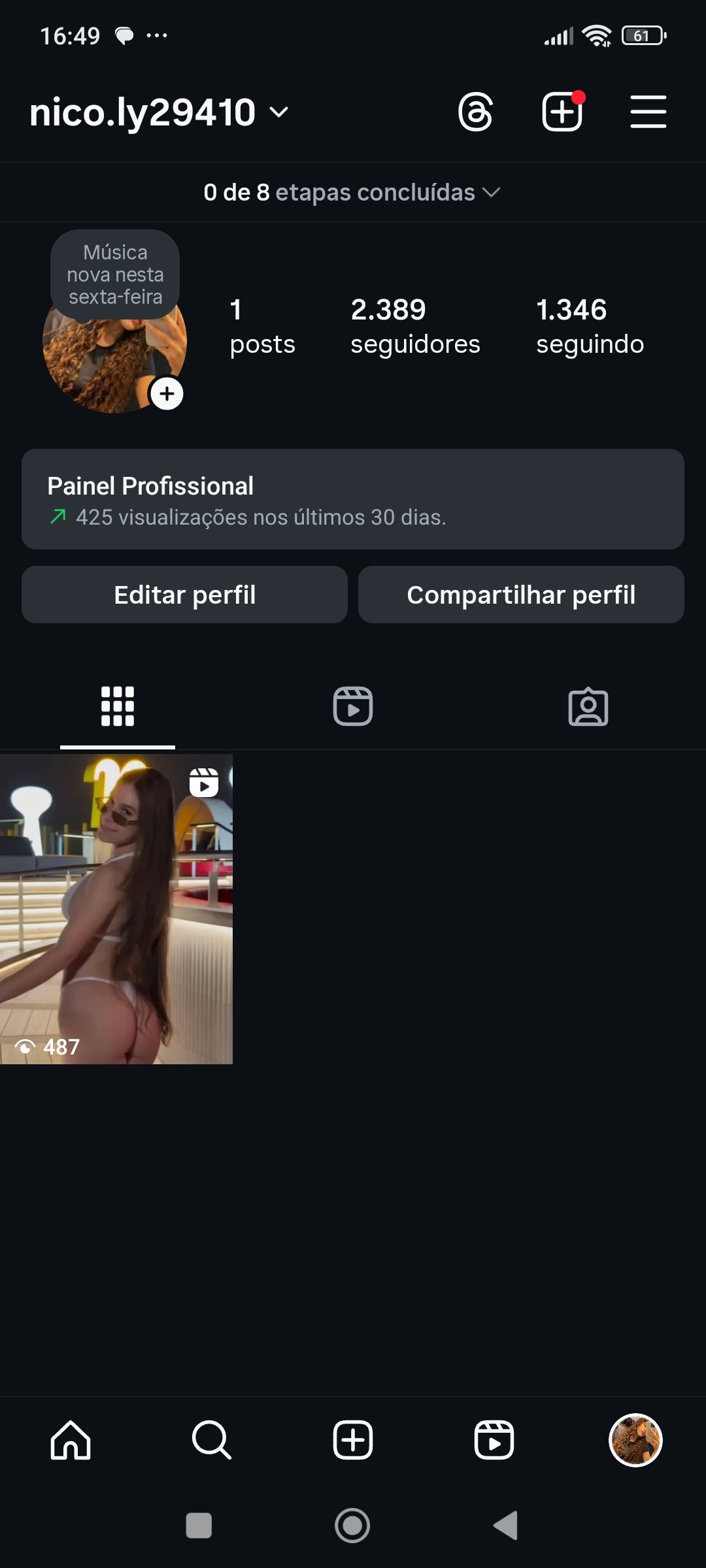Tap Compartilhar perfil
706x1568 pixels.
pos(521,595)
